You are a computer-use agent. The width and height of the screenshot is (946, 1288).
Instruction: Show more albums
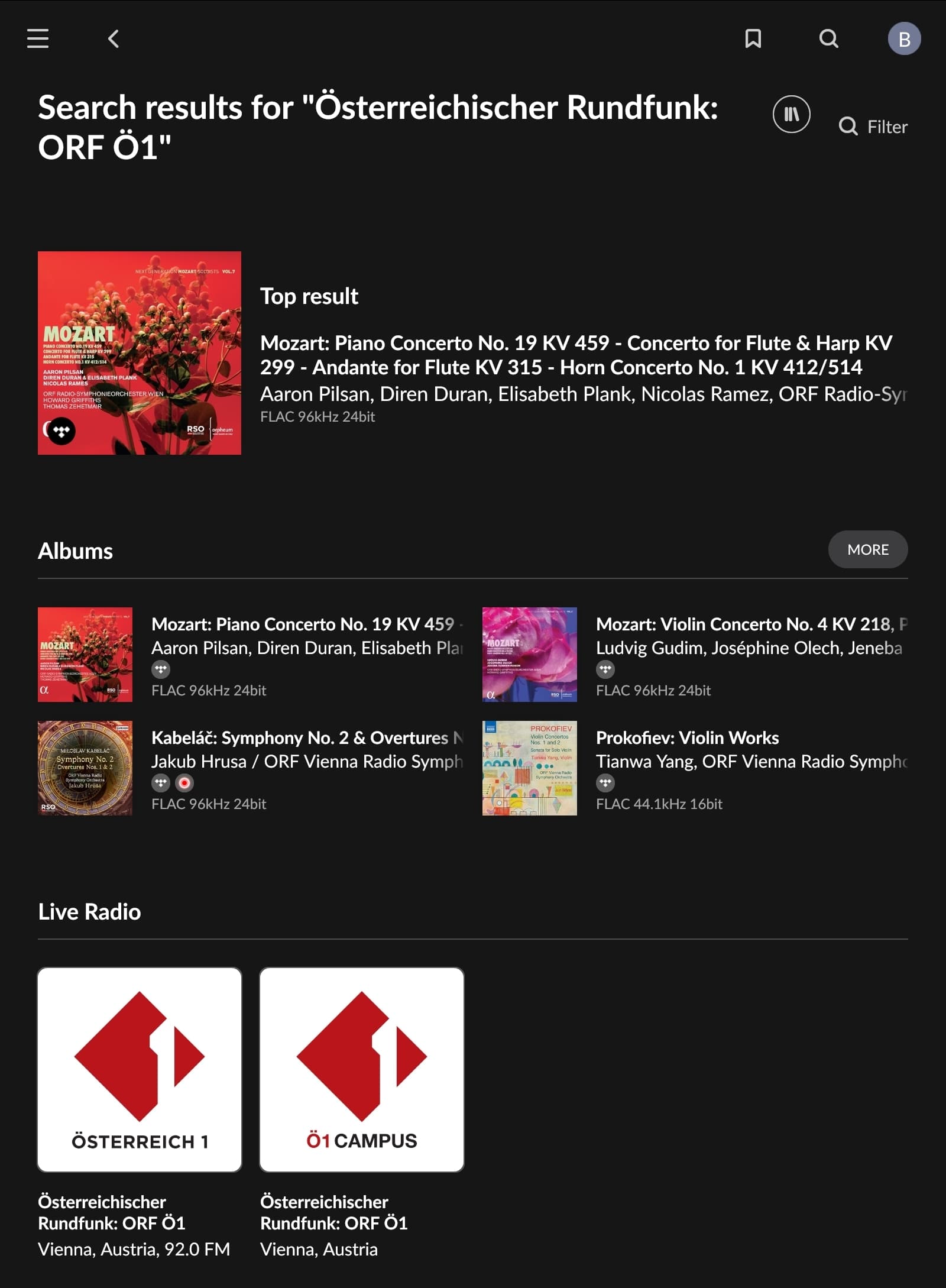(x=867, y=549)
